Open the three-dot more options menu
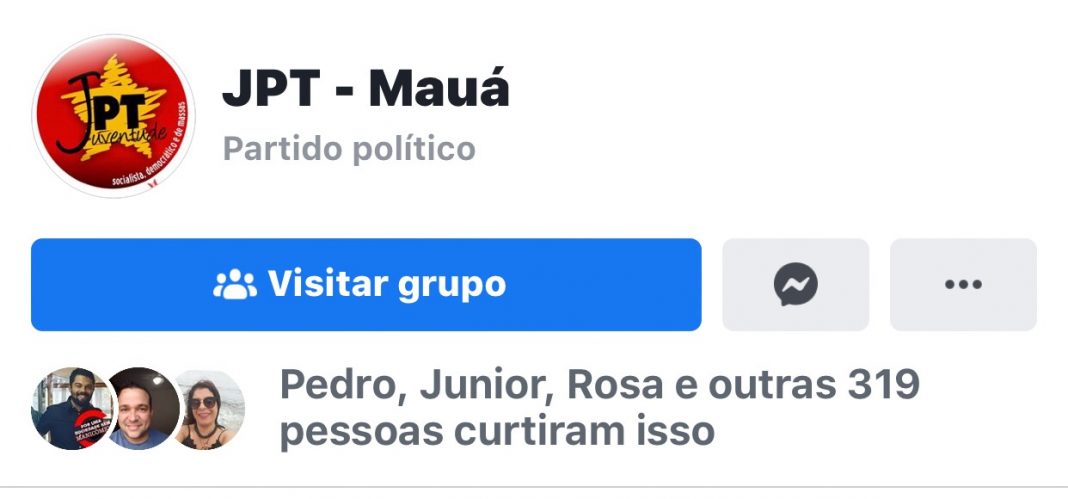Viewport: 1068px width, 499px height. (x=962, y=285)
